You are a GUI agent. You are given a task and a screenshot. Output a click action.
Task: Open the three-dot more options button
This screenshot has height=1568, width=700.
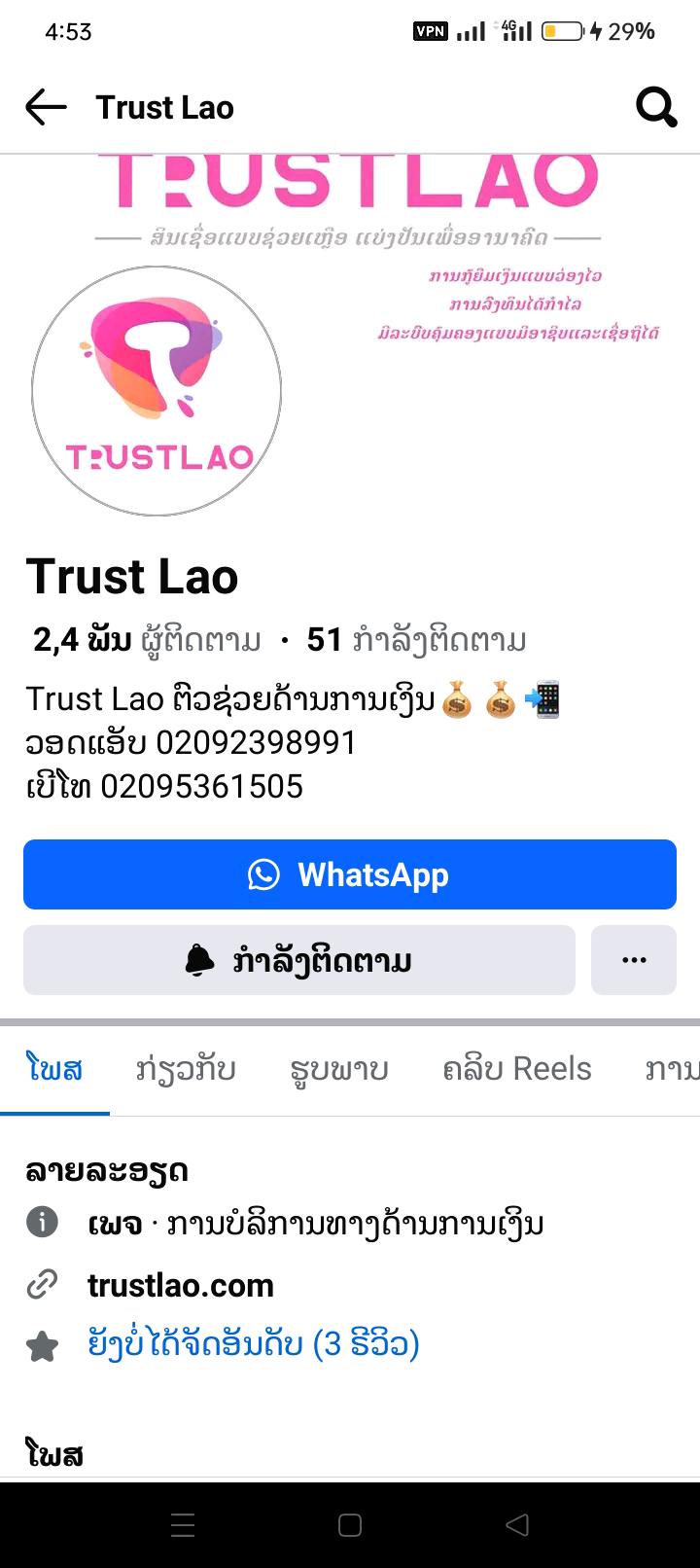(x=634, y=960)
